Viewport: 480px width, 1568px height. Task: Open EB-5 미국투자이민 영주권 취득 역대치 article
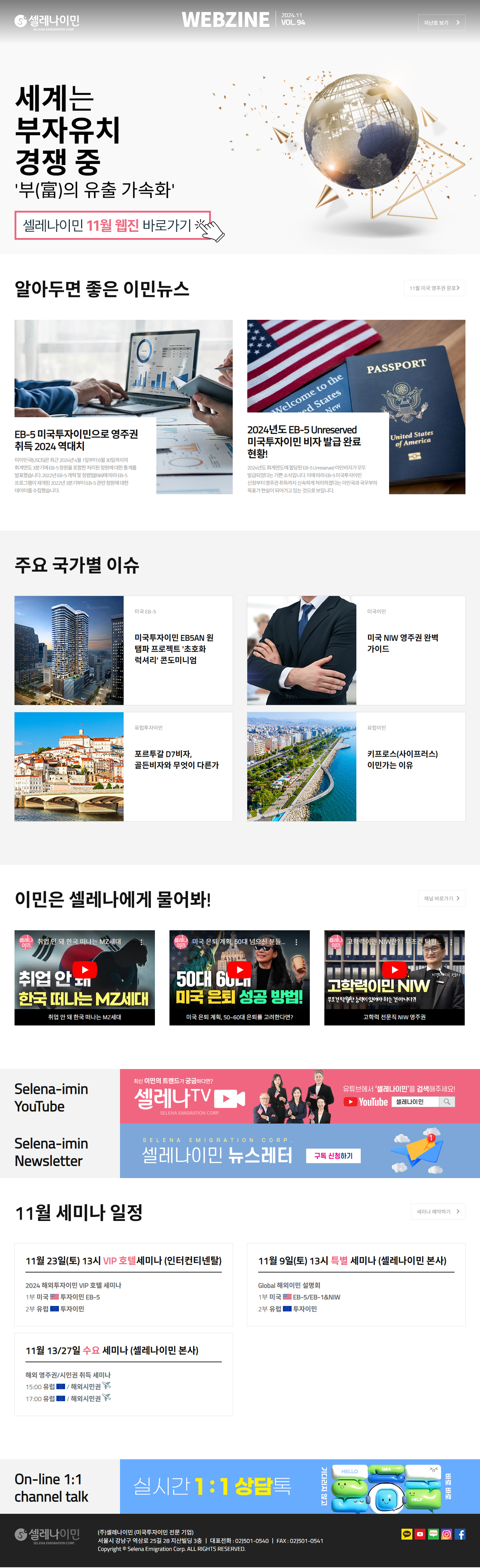click(123, 407)
